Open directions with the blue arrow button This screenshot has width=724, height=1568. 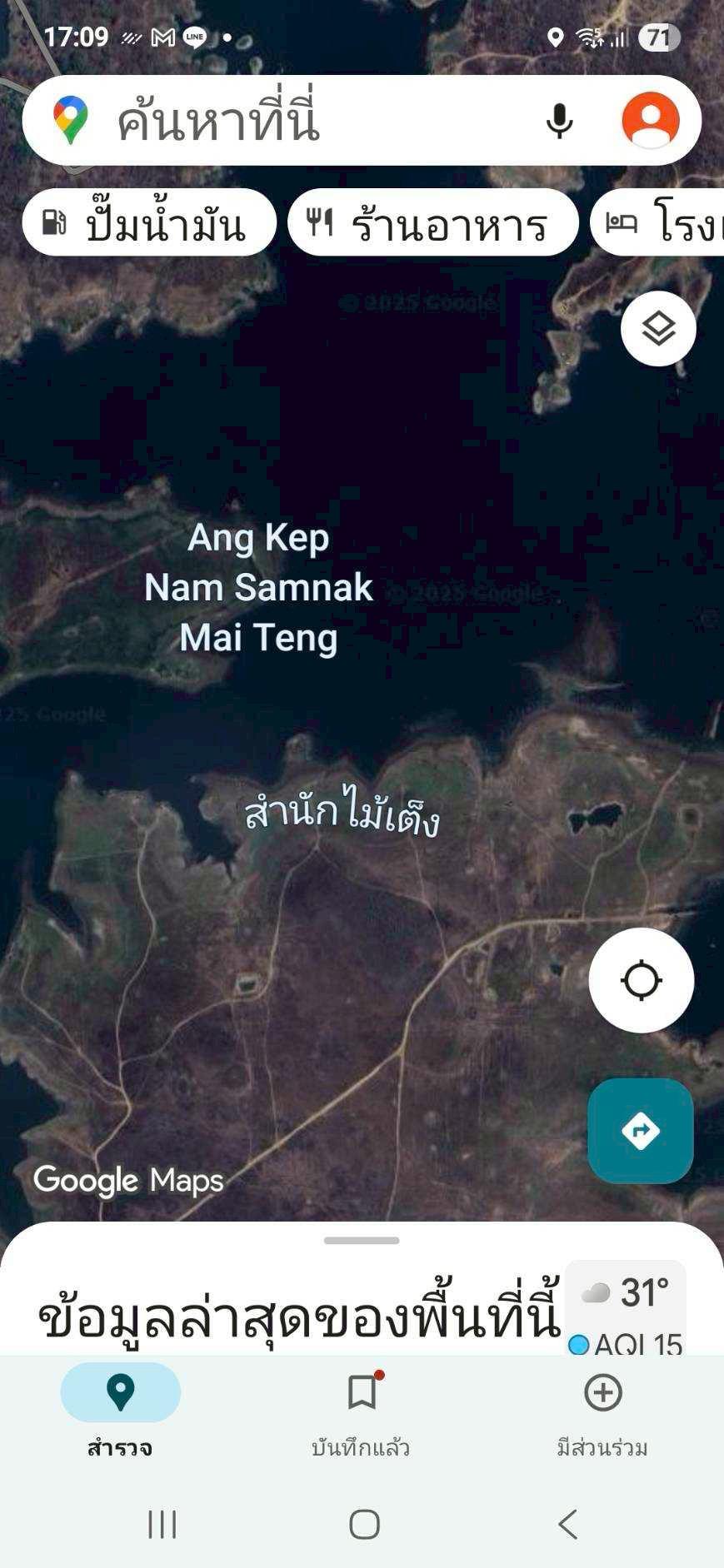[x=640, y=1131]
